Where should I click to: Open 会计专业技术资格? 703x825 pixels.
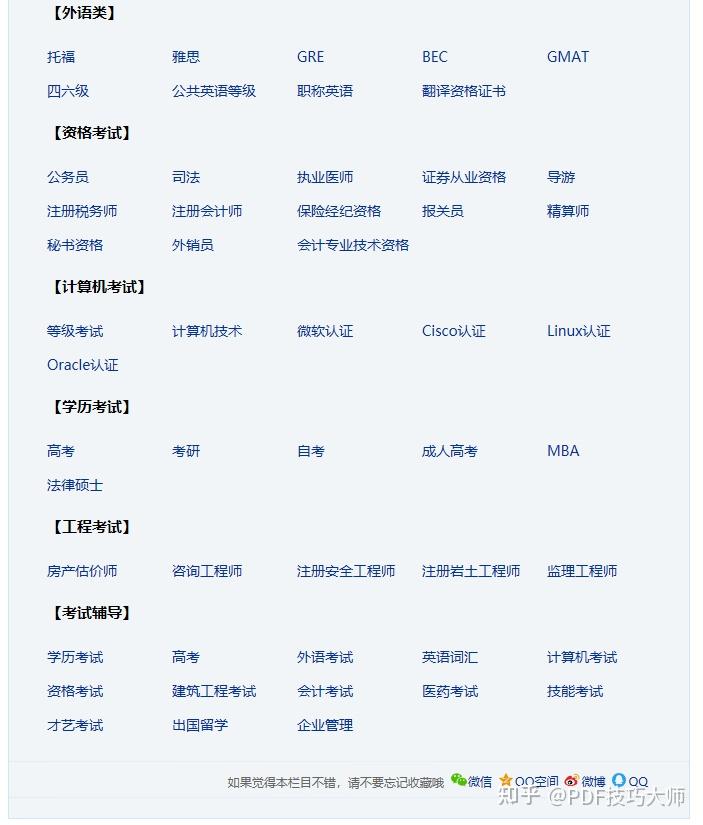point(353,245)
